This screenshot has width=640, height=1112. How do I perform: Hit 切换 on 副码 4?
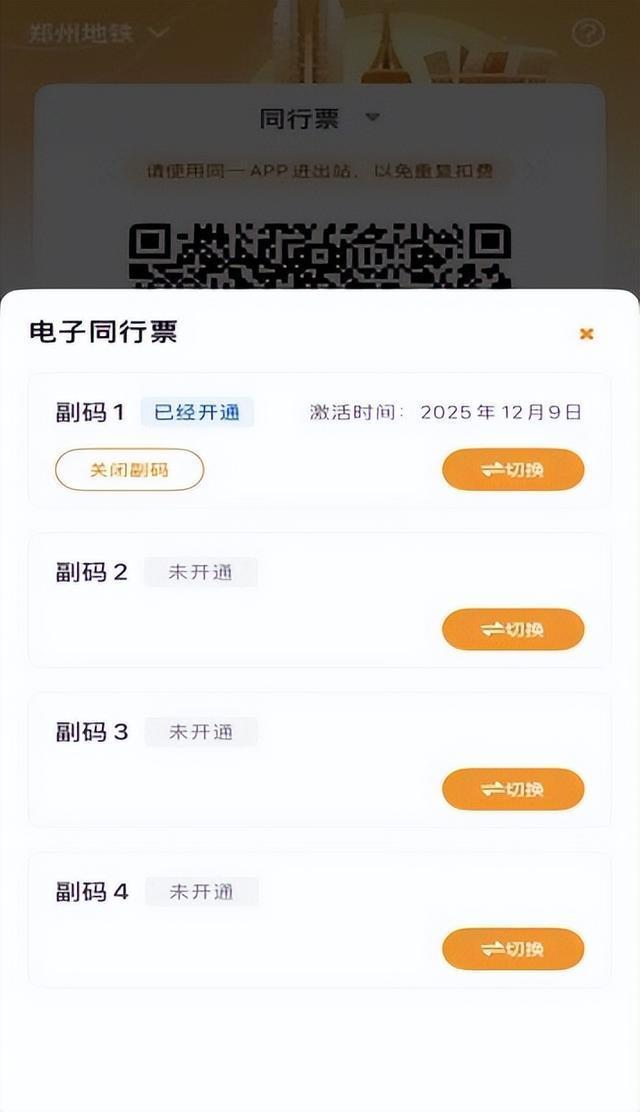[513, 949]
